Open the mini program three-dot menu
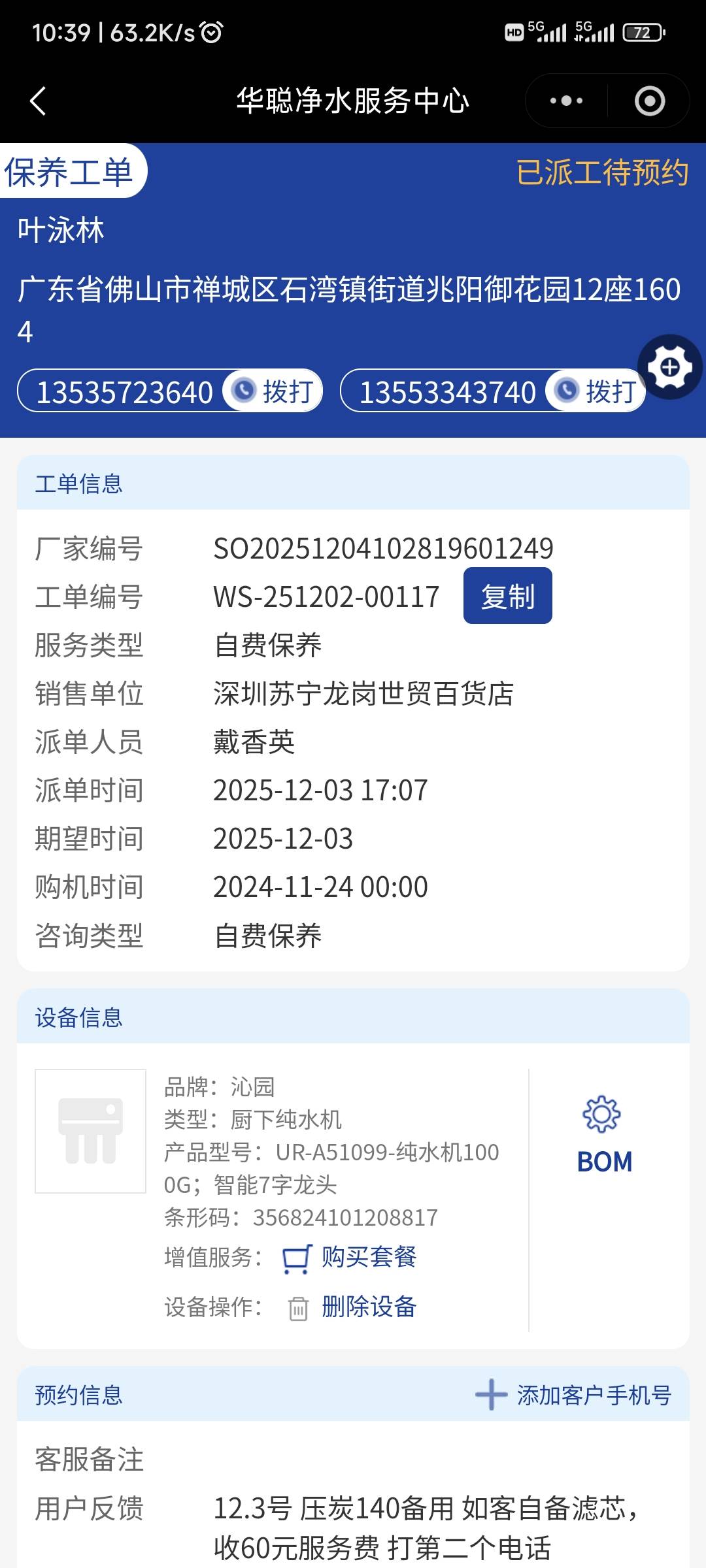Image resolution: width=706 pixels, height=1568 pixels. [x=566, y=101]
